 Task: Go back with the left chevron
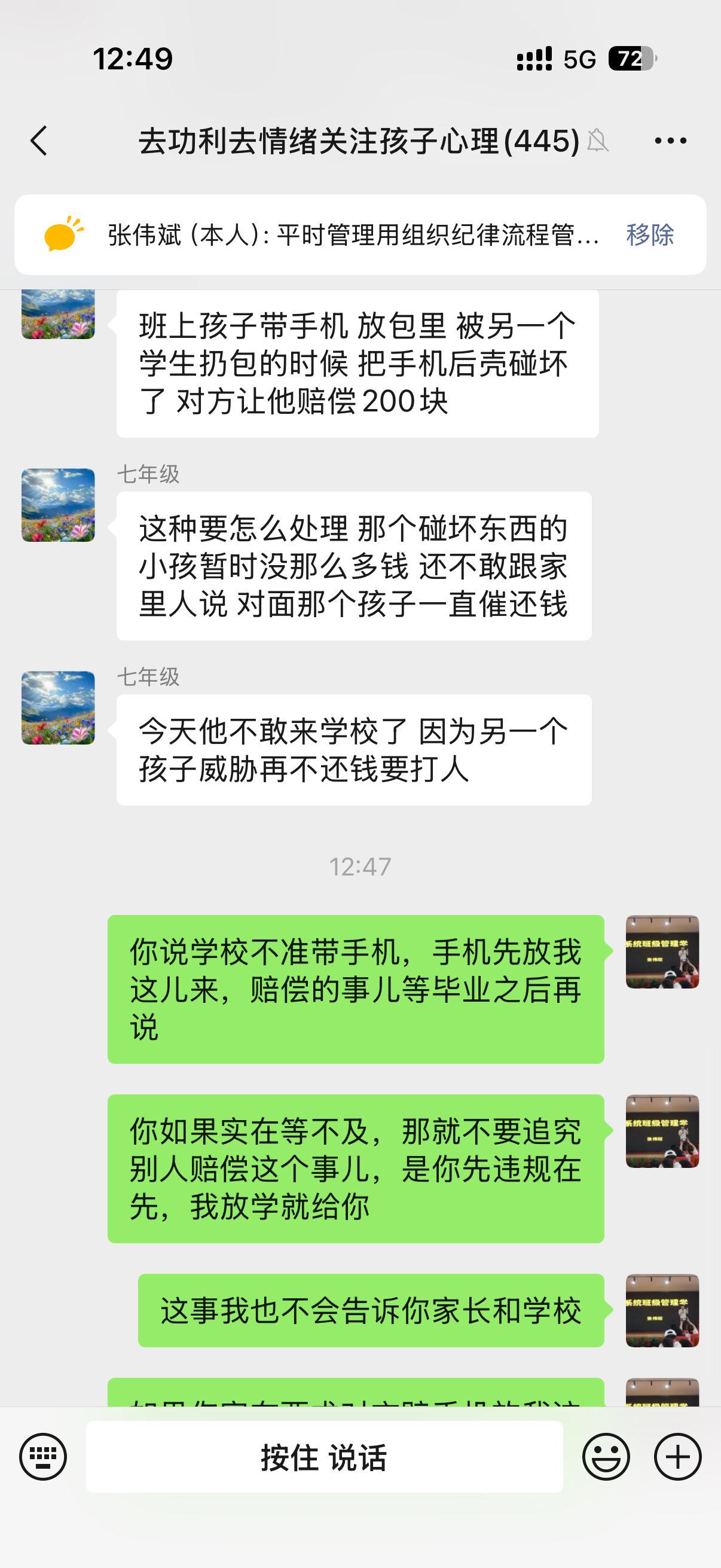pos(38,140)
